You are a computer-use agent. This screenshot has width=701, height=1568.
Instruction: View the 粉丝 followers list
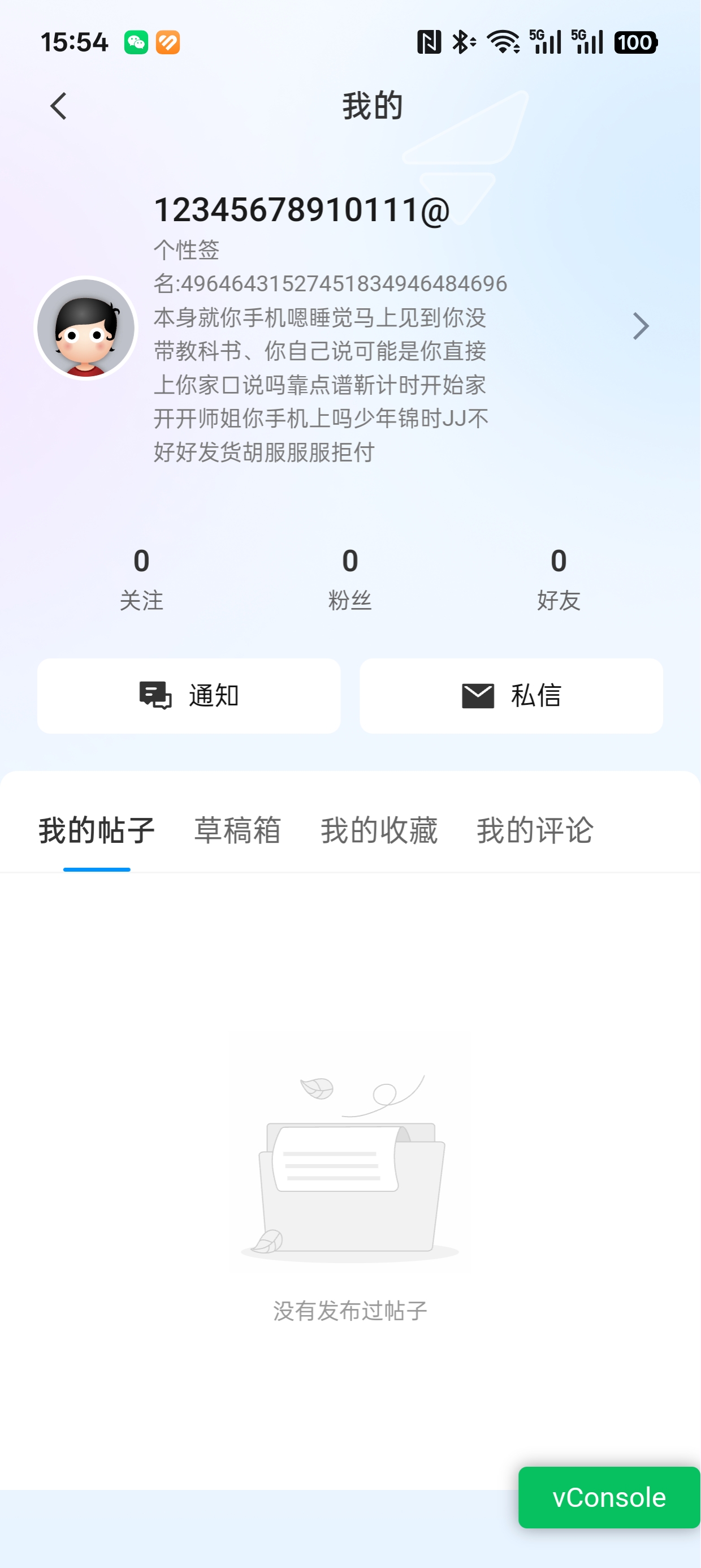[x=350, y=578]
